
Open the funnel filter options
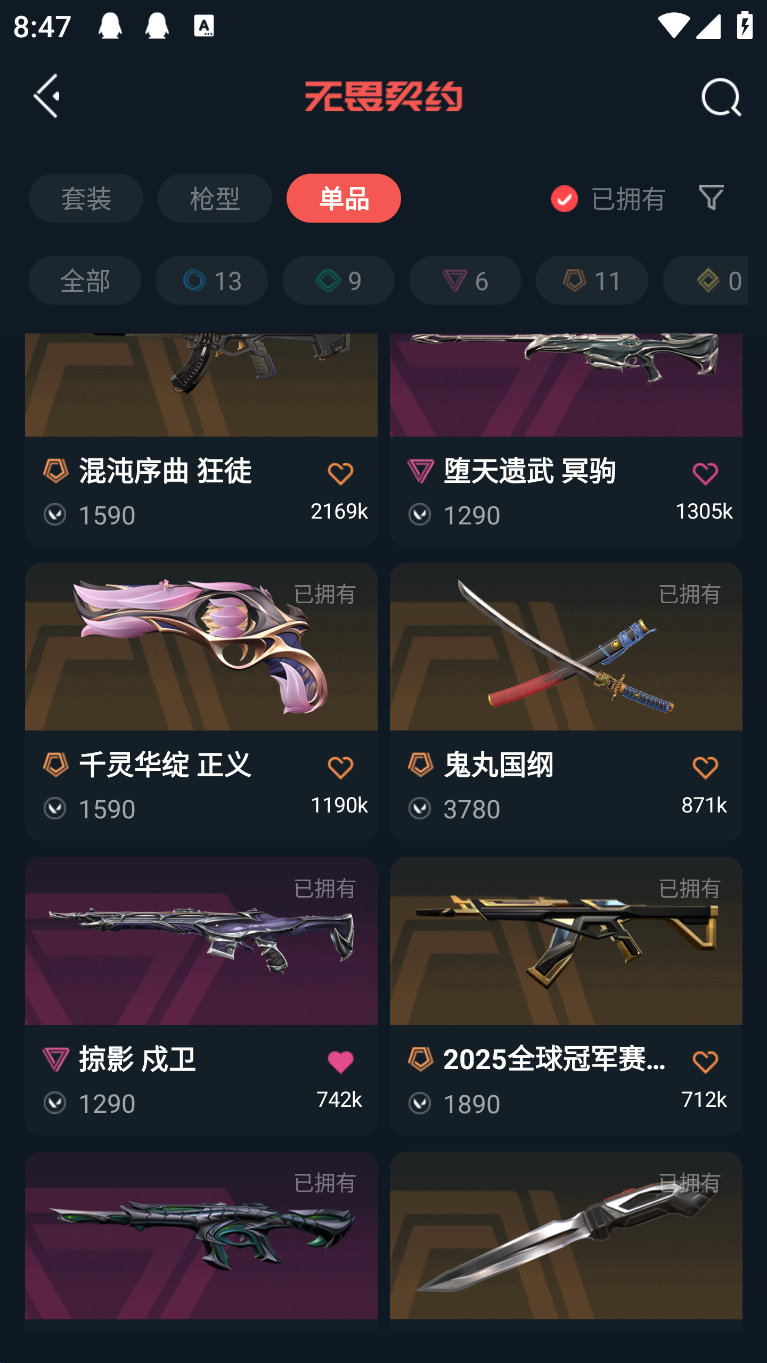(711, 197)
